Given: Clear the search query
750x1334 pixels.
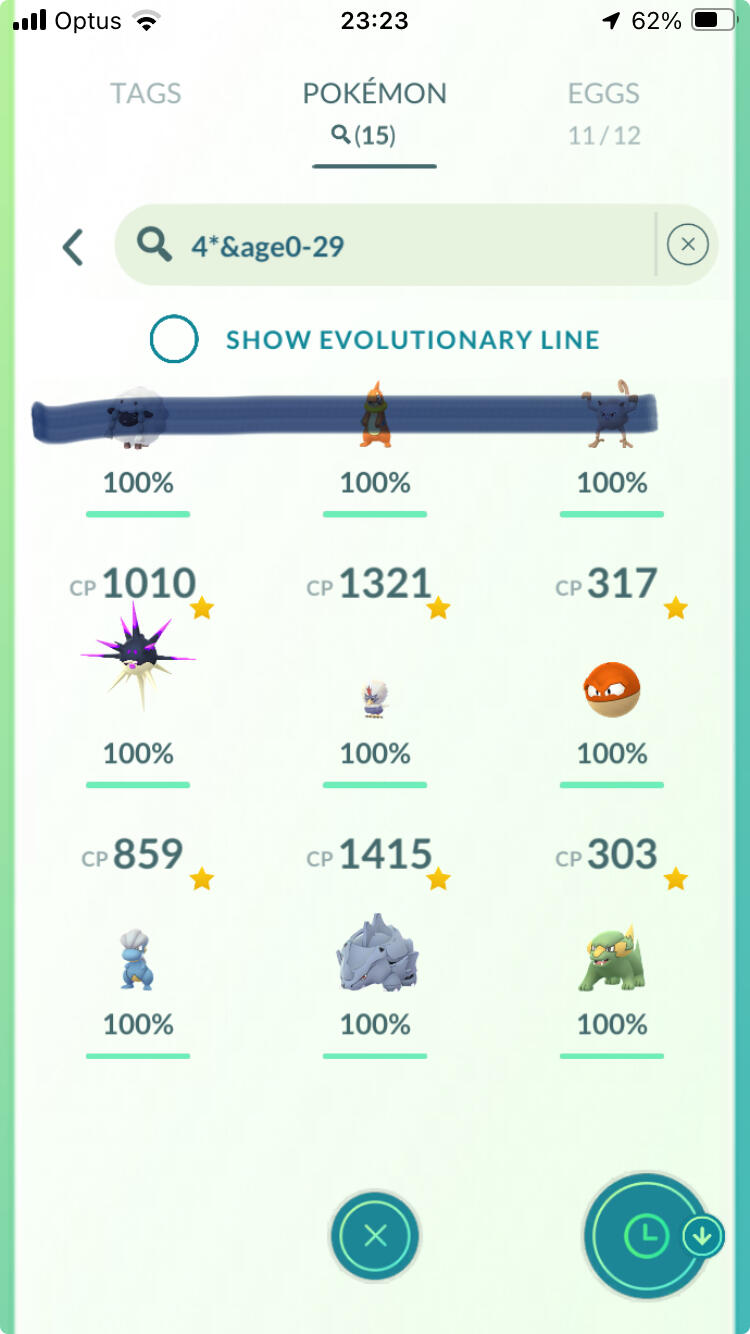Looking at the screenshot, I should [687, 244].
